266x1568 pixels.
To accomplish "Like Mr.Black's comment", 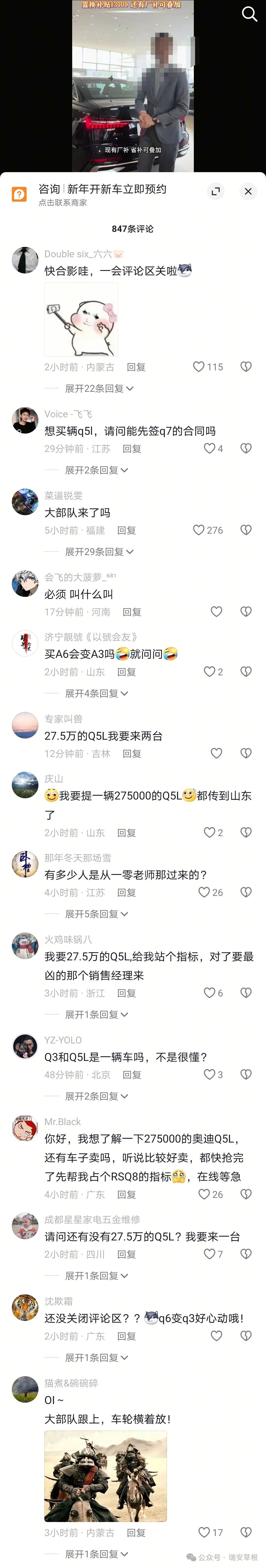I will coord(204,1194).
